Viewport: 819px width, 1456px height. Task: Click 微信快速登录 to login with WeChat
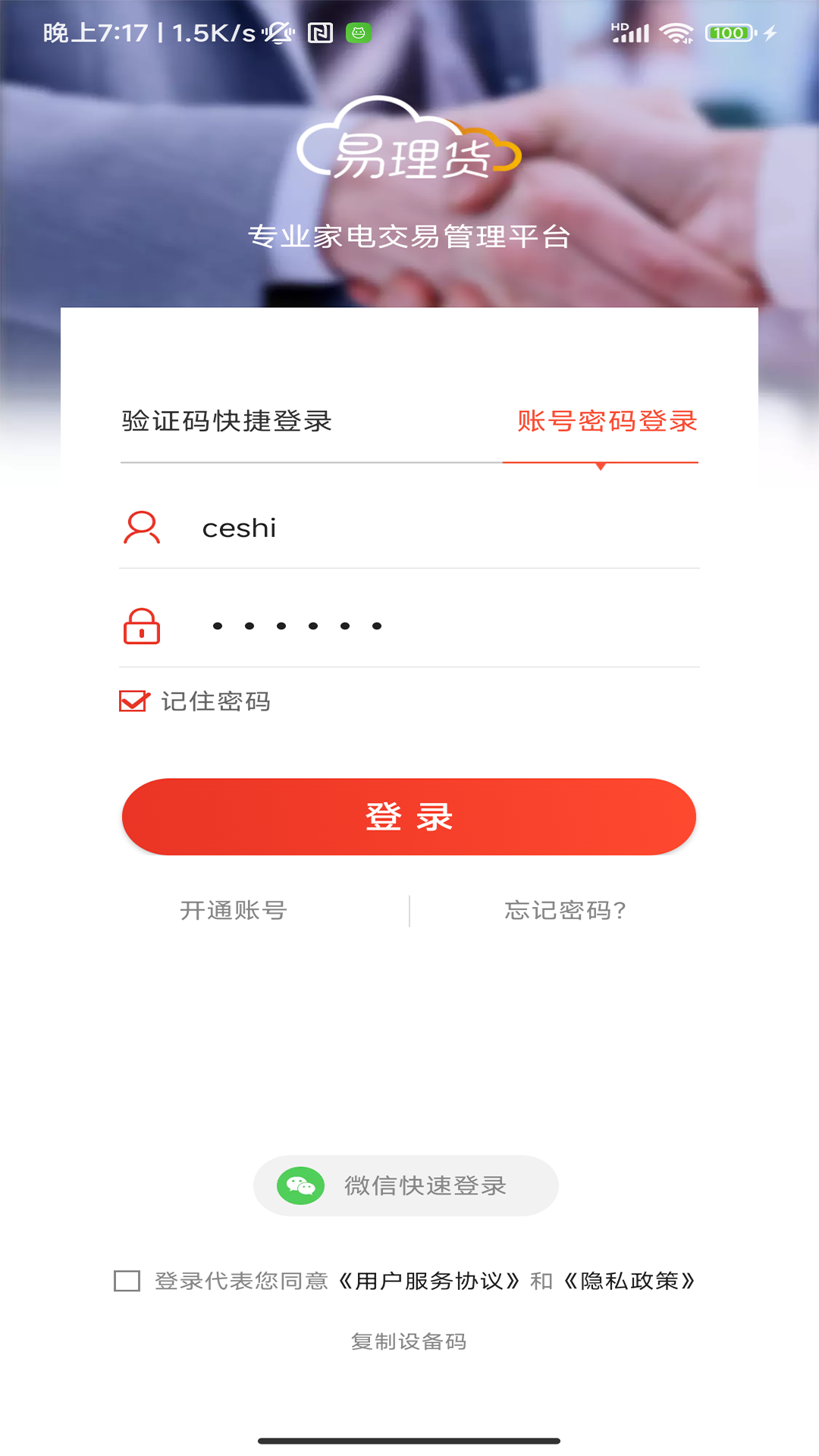(425, 1185)
